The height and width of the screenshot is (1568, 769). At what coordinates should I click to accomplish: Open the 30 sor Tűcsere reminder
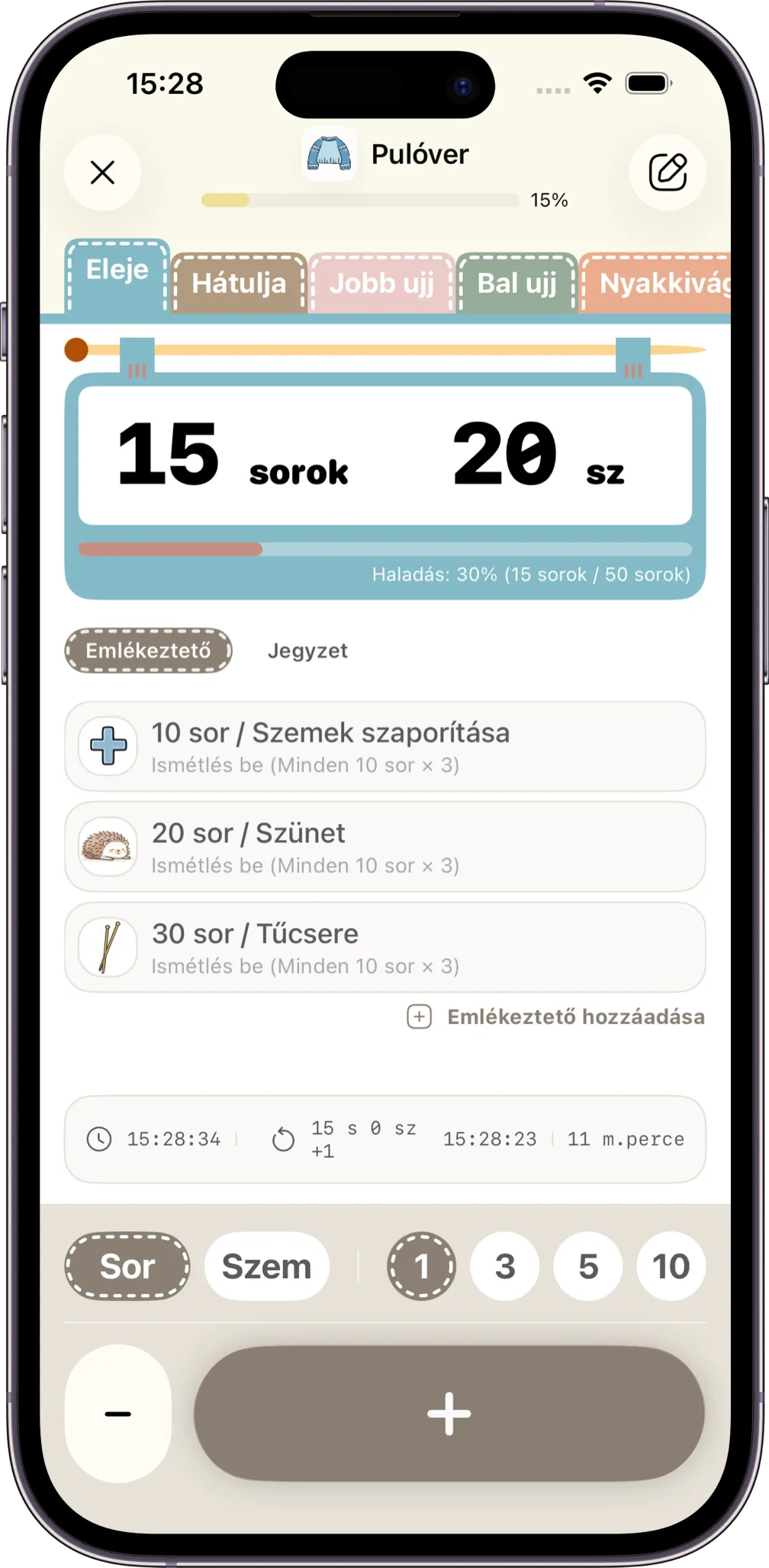384,948
